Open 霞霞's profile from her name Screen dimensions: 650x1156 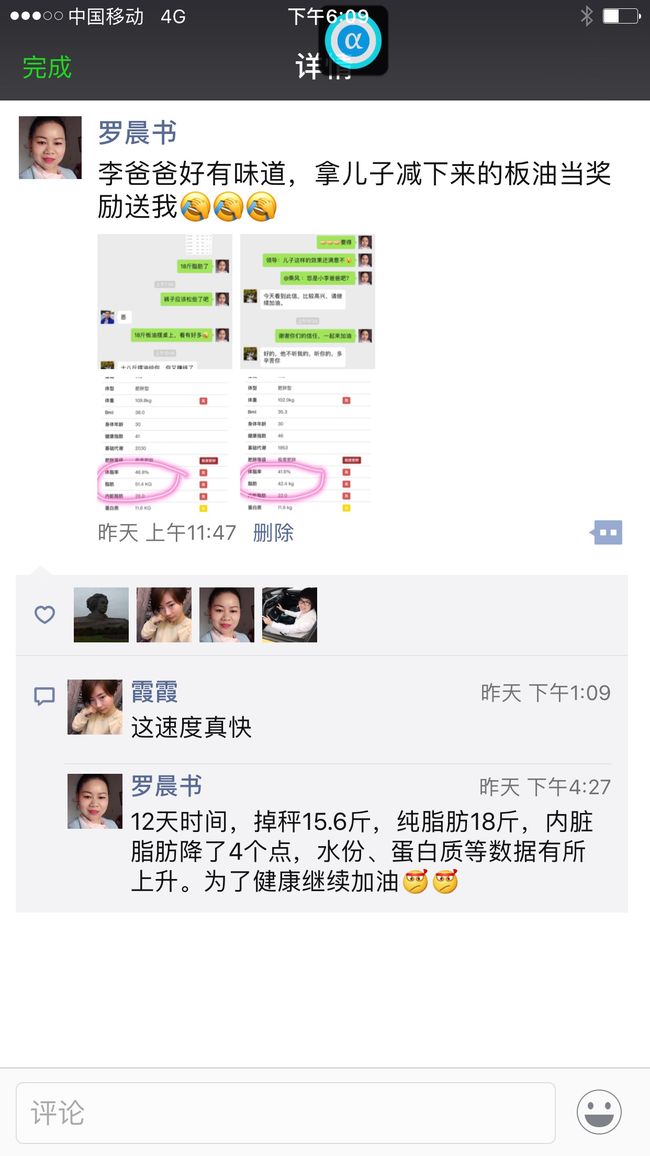pos(154,692)
